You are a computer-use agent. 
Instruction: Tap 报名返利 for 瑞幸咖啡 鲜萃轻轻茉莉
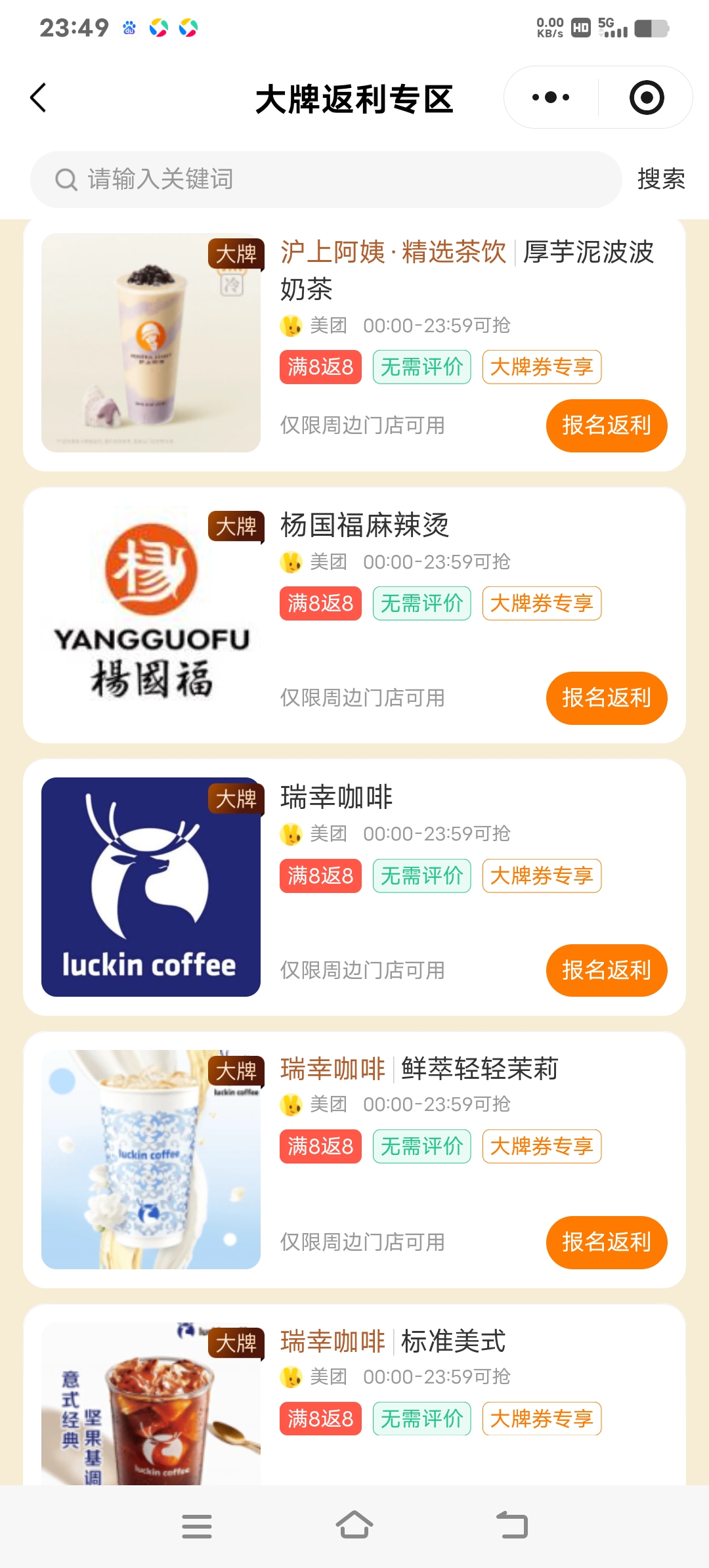tap(606, 1242)
